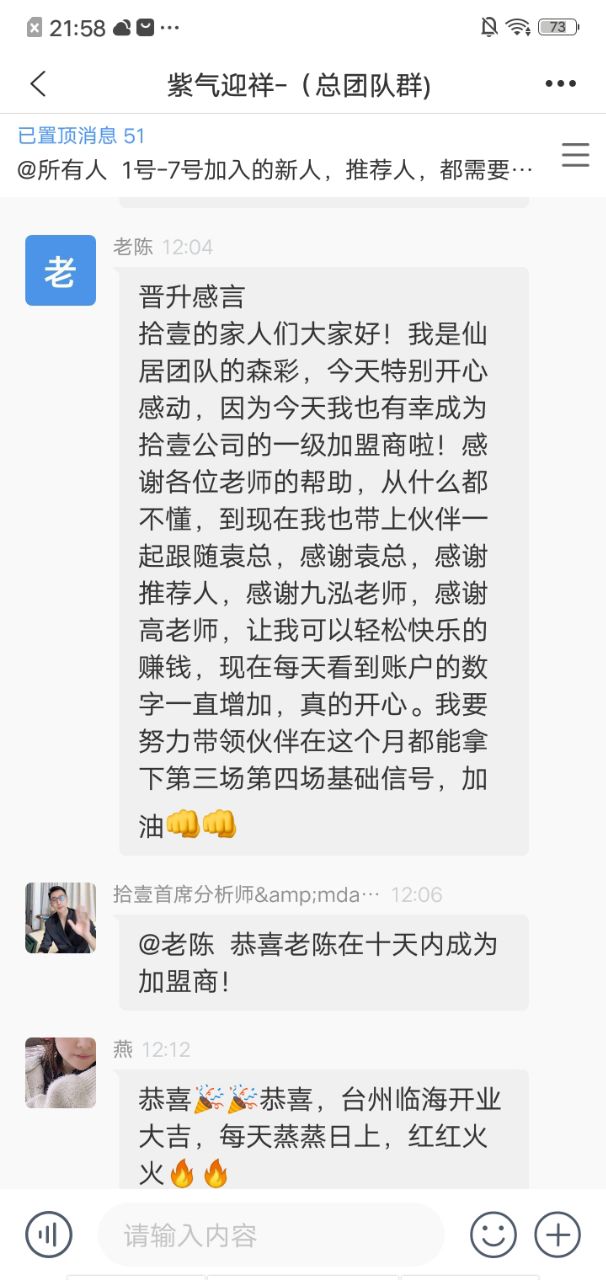The height and width of the screenshot is (1280, 606).
Task: Go back from the group chat
Action: [x=38, y=84]
